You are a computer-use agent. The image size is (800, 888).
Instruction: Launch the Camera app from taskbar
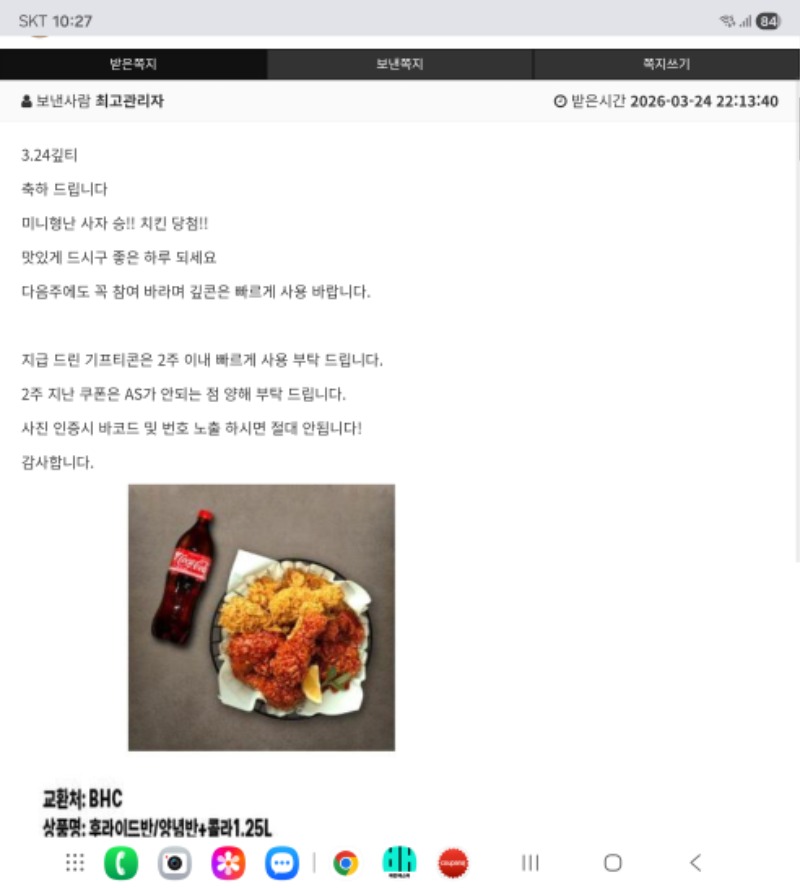click(175, 862)
